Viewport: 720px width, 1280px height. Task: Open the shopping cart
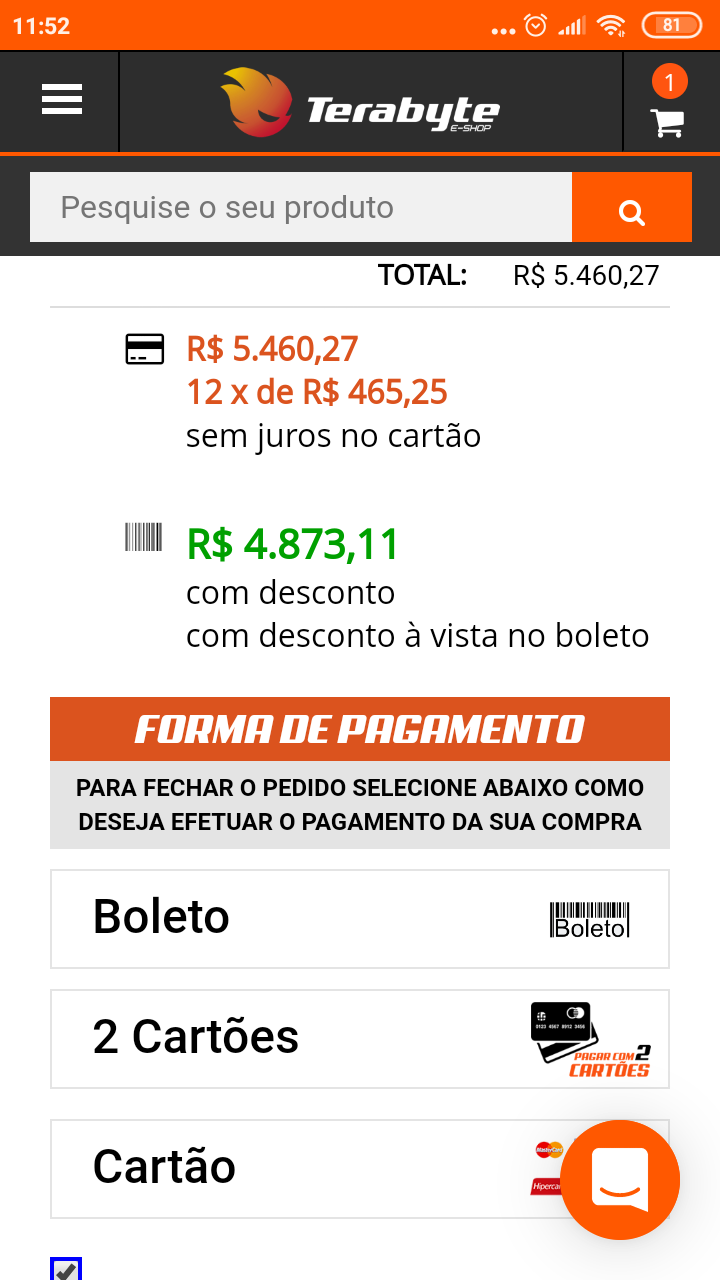667,103
